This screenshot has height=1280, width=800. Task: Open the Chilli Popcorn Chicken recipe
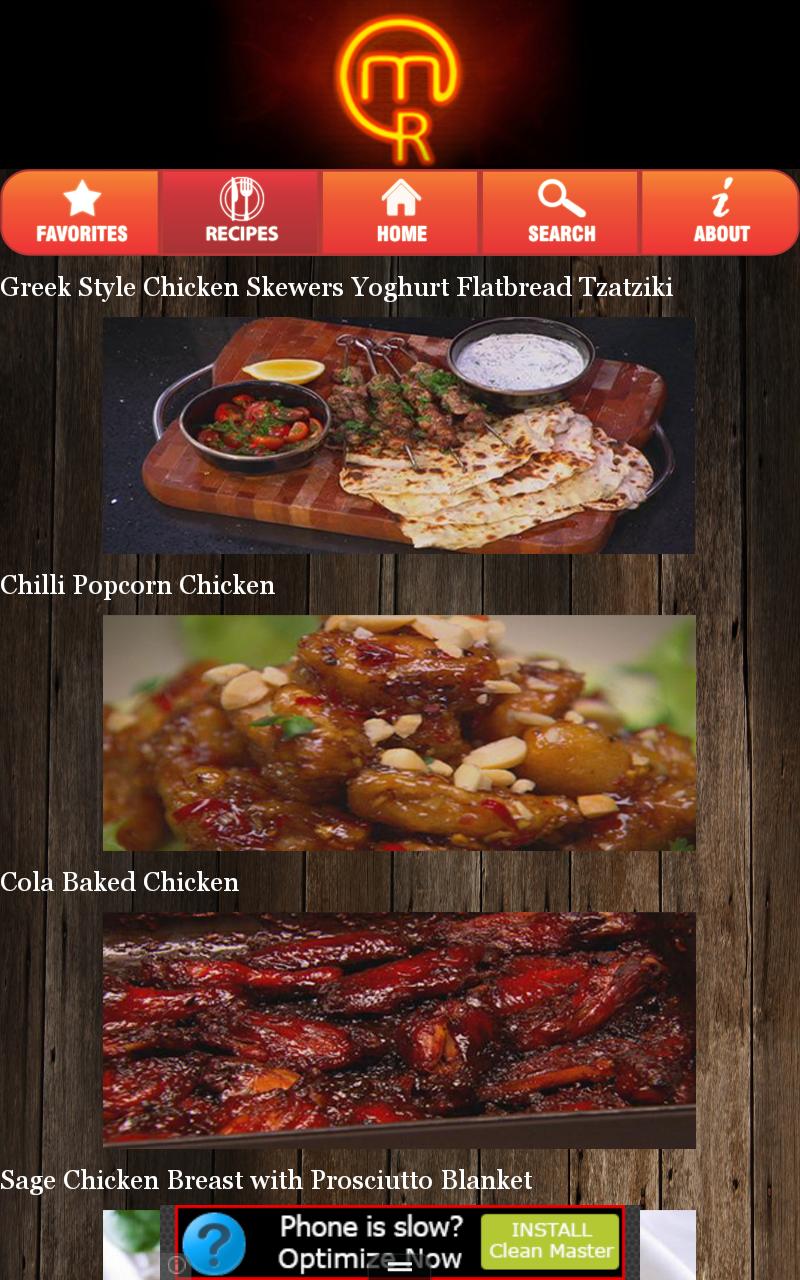[398, 732]
